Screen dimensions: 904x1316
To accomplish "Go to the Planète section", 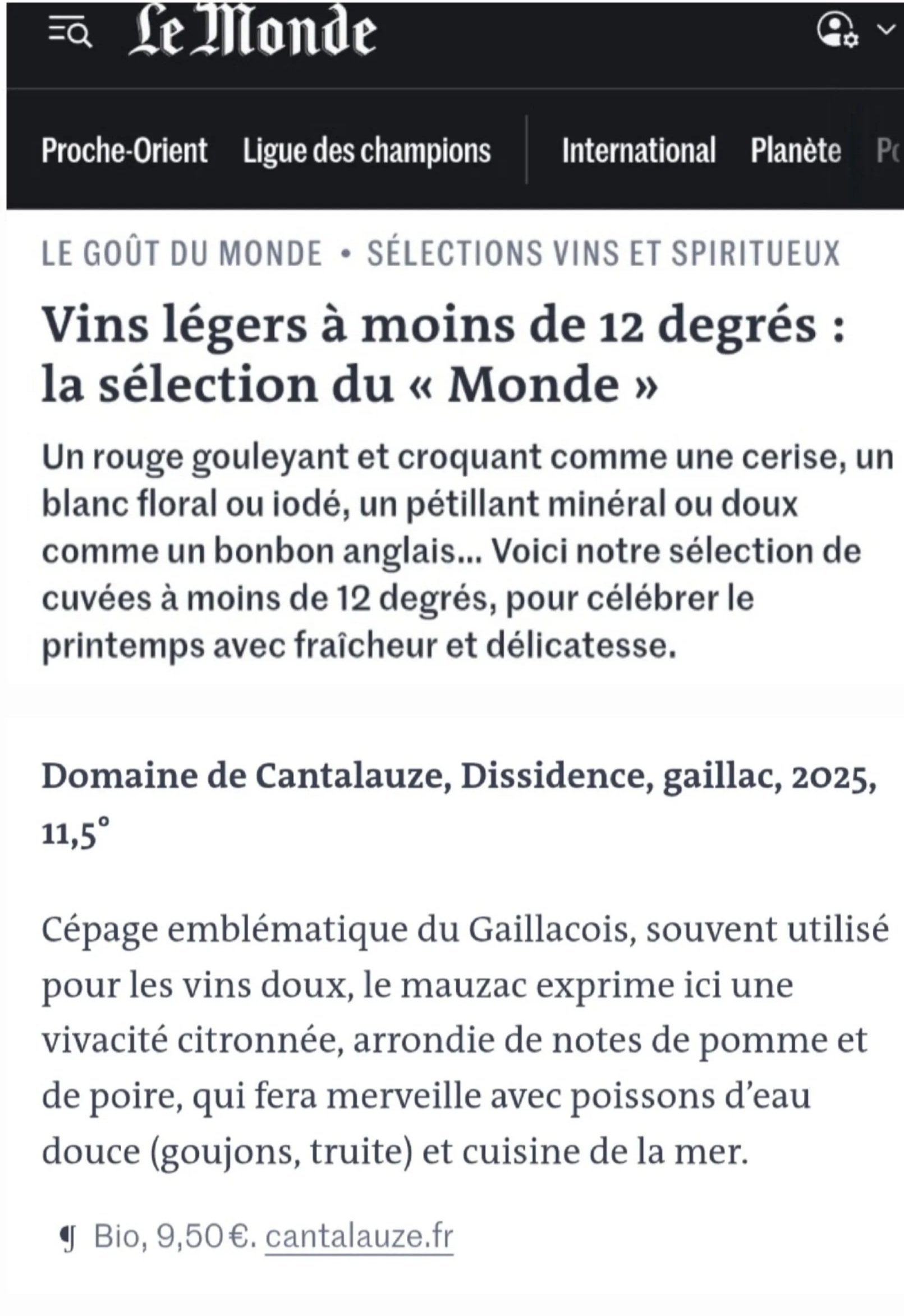I will 795,151.
